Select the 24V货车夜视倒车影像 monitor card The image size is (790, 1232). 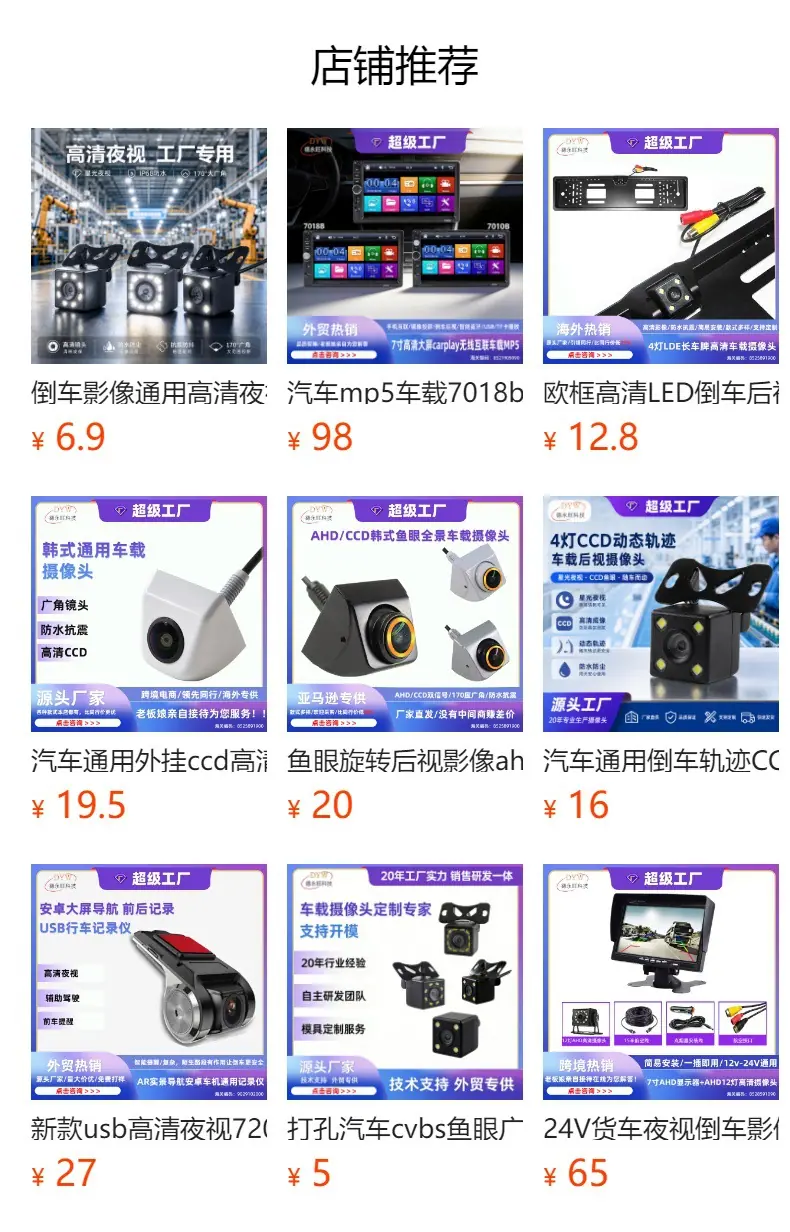tap(661, 1028)
